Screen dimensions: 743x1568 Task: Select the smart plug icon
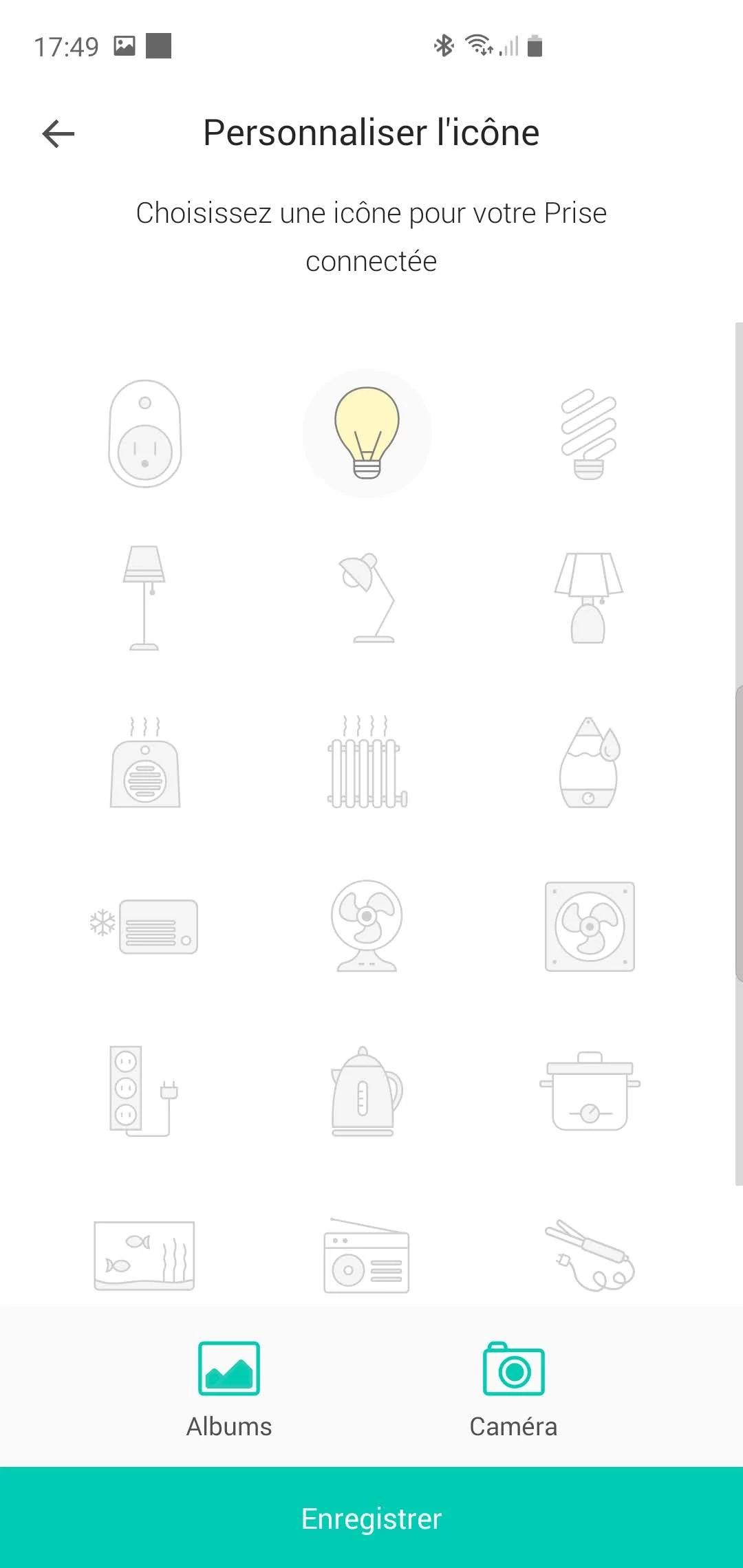pyautogui.click(x=145, y=434)
